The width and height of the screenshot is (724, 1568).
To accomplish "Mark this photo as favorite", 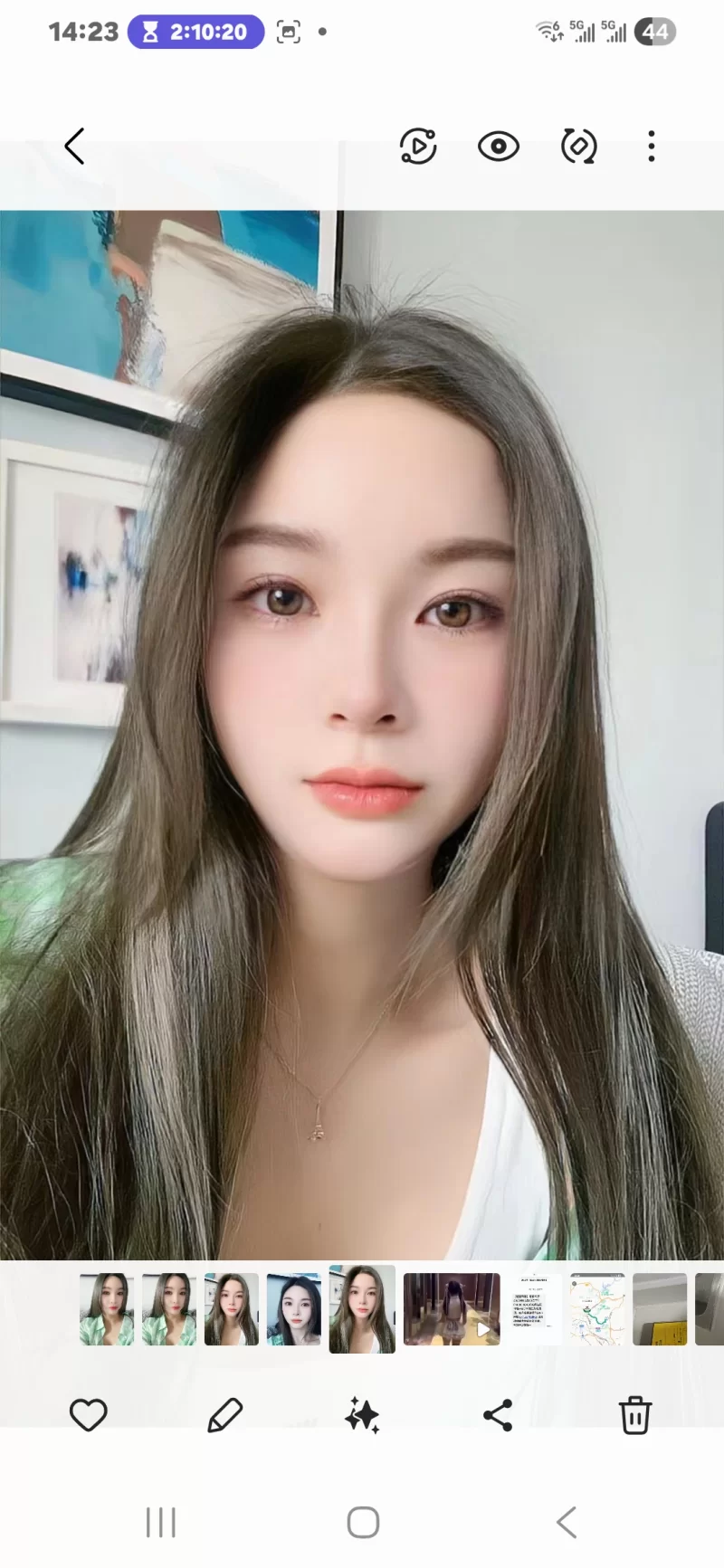I will [89, 1415].
